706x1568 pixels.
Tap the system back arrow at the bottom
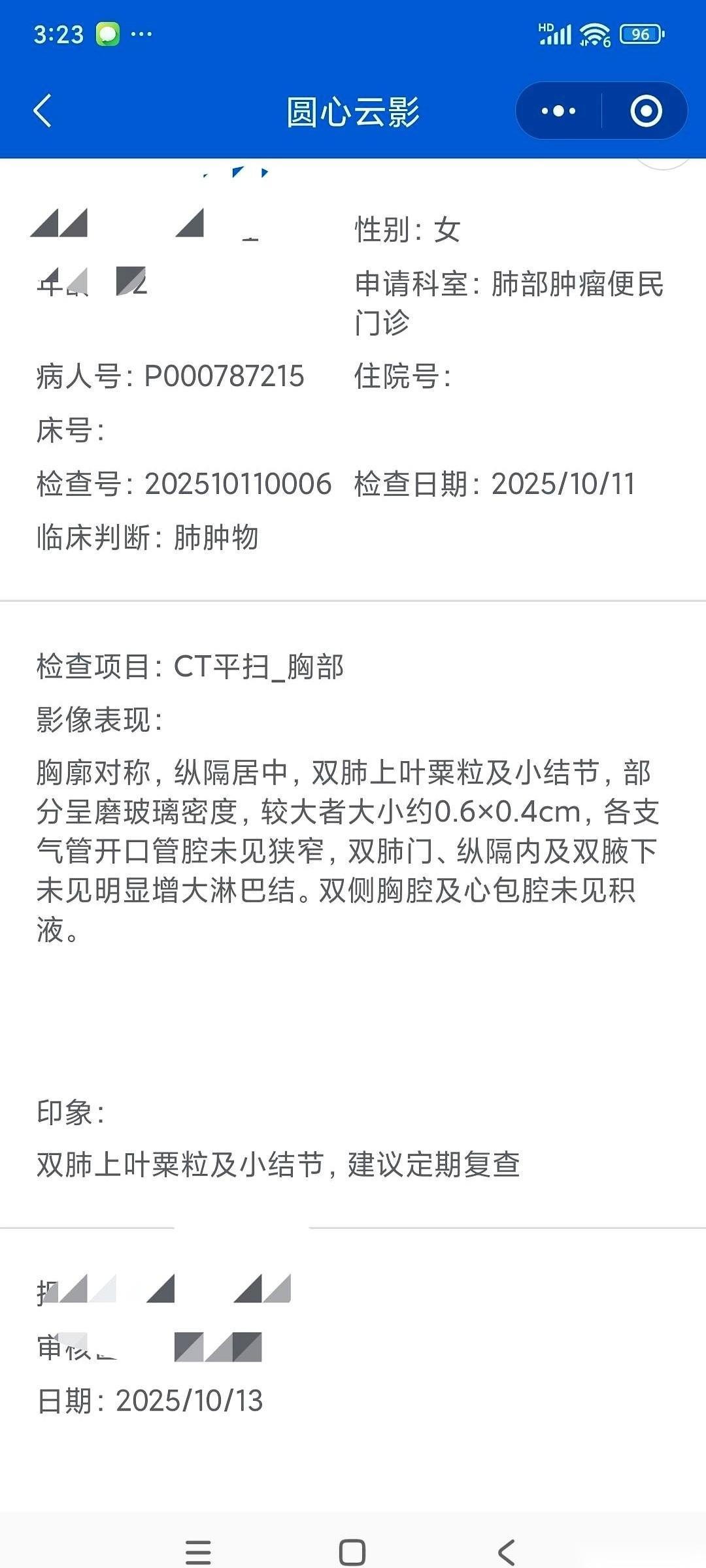click(507, 1552)
